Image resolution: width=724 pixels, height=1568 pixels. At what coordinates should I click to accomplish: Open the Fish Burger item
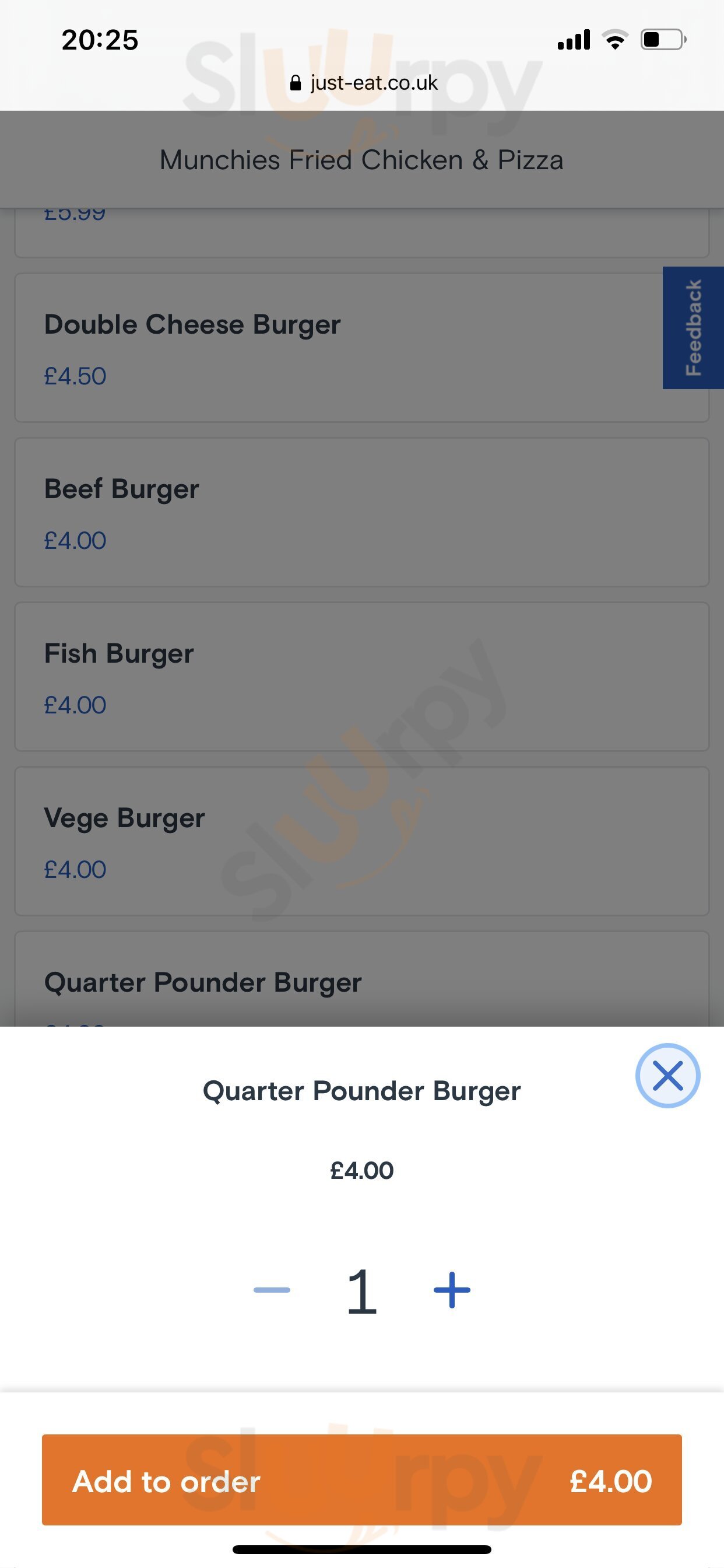[361, 676]
